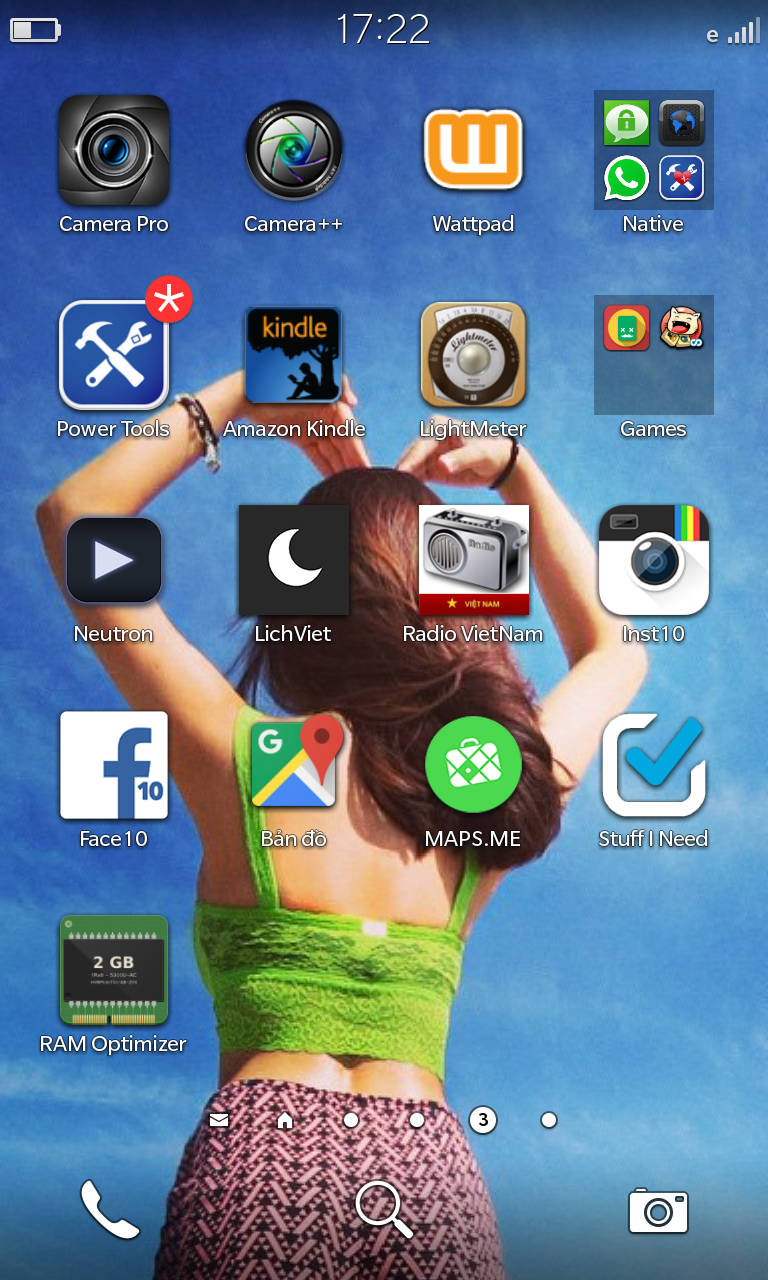Viewport: 768px width, 1280px height.
Task: Tap the search magnifier in the dock
Action: point(384,1210)
